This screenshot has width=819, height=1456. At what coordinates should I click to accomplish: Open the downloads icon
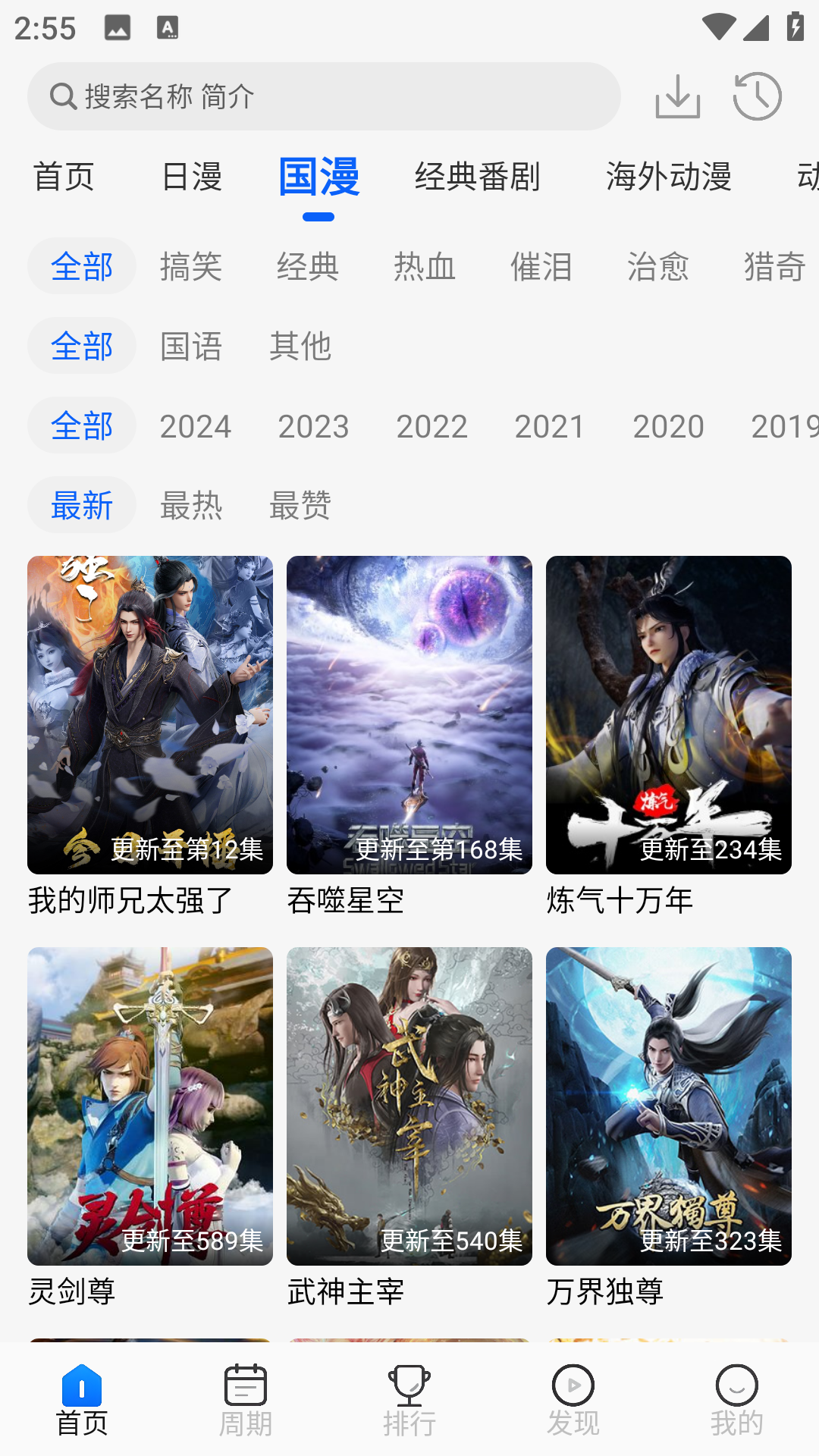coord(677,96)
